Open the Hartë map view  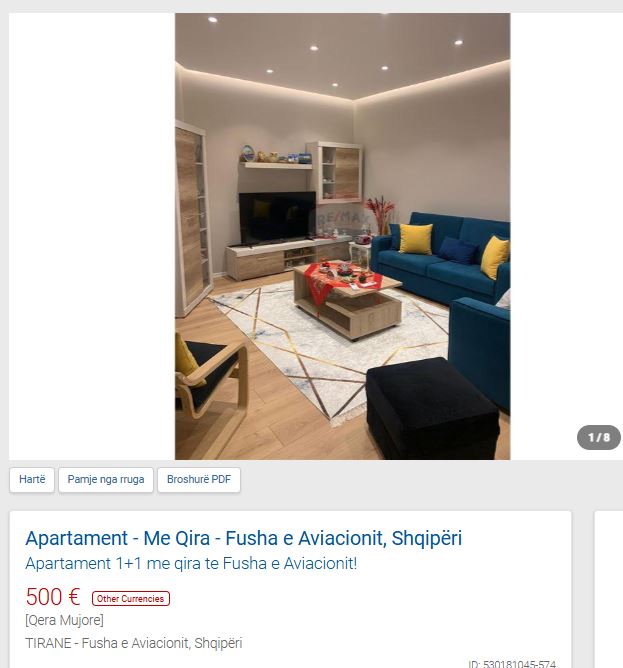point(32,480)
